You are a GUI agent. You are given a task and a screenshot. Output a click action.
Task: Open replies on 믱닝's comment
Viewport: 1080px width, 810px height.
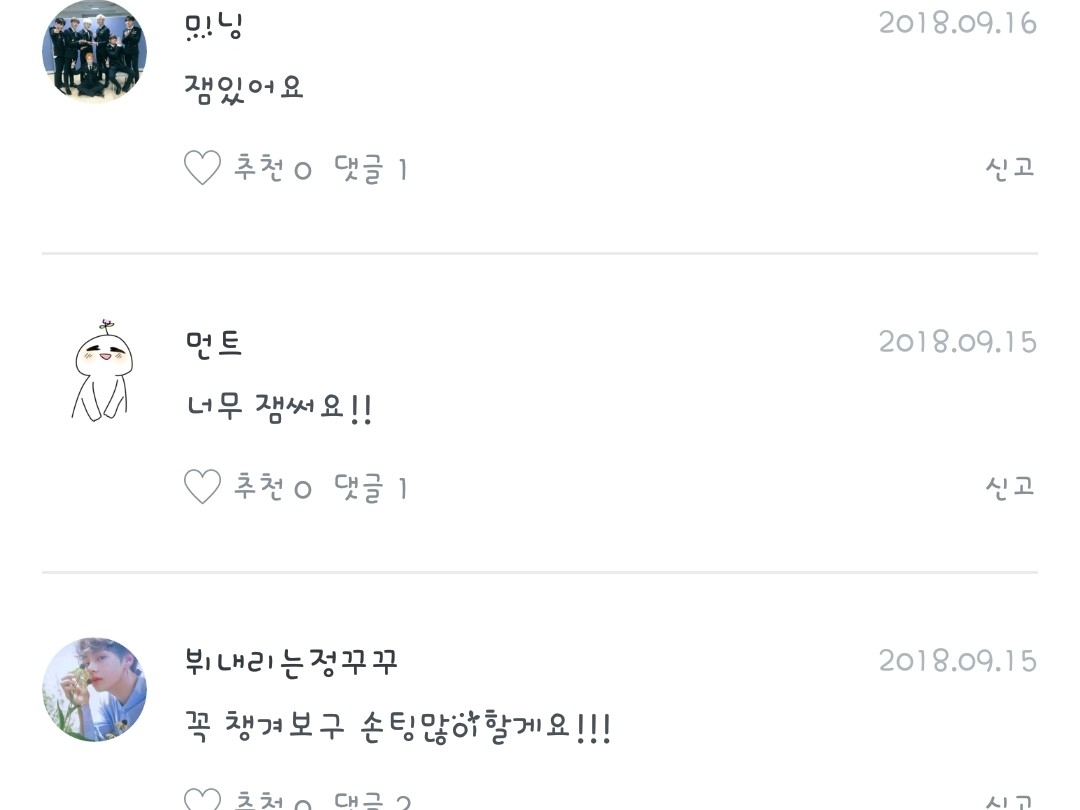(x=370, y=168)
